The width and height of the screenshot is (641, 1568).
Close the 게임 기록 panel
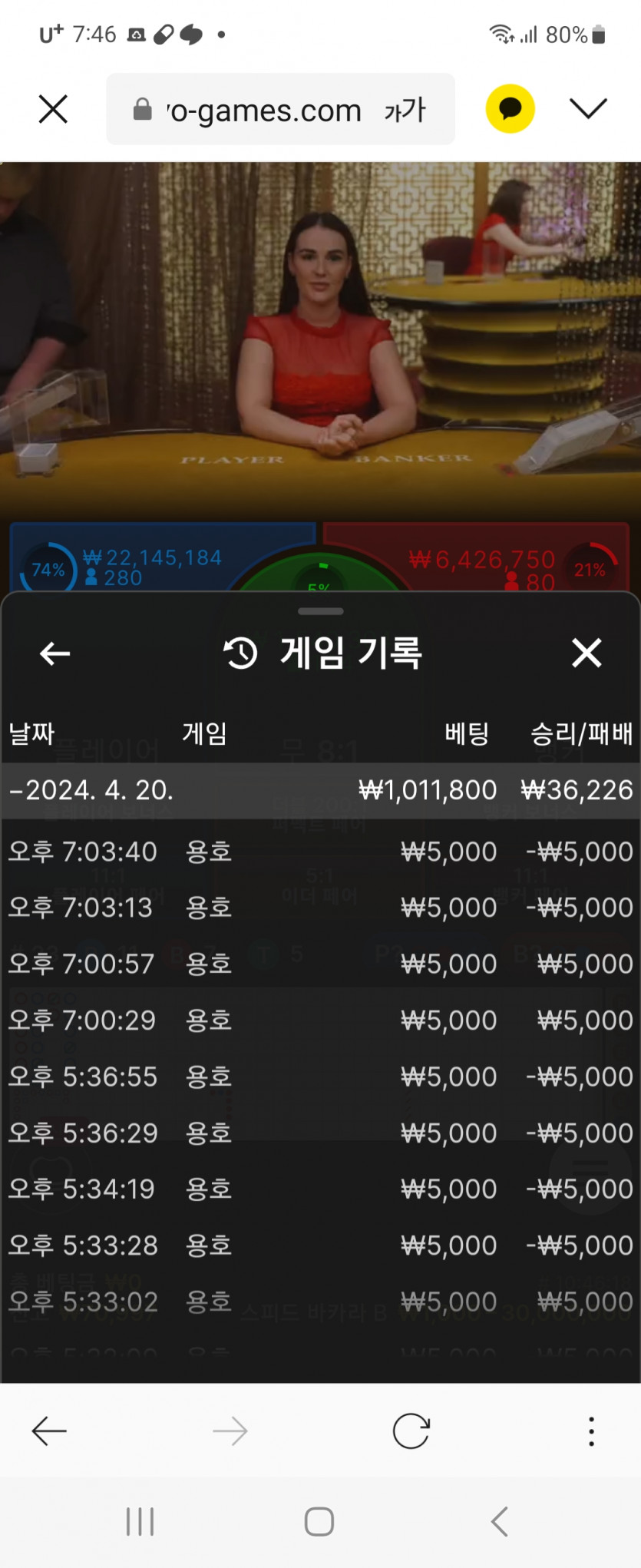click(x=586, y=653)
